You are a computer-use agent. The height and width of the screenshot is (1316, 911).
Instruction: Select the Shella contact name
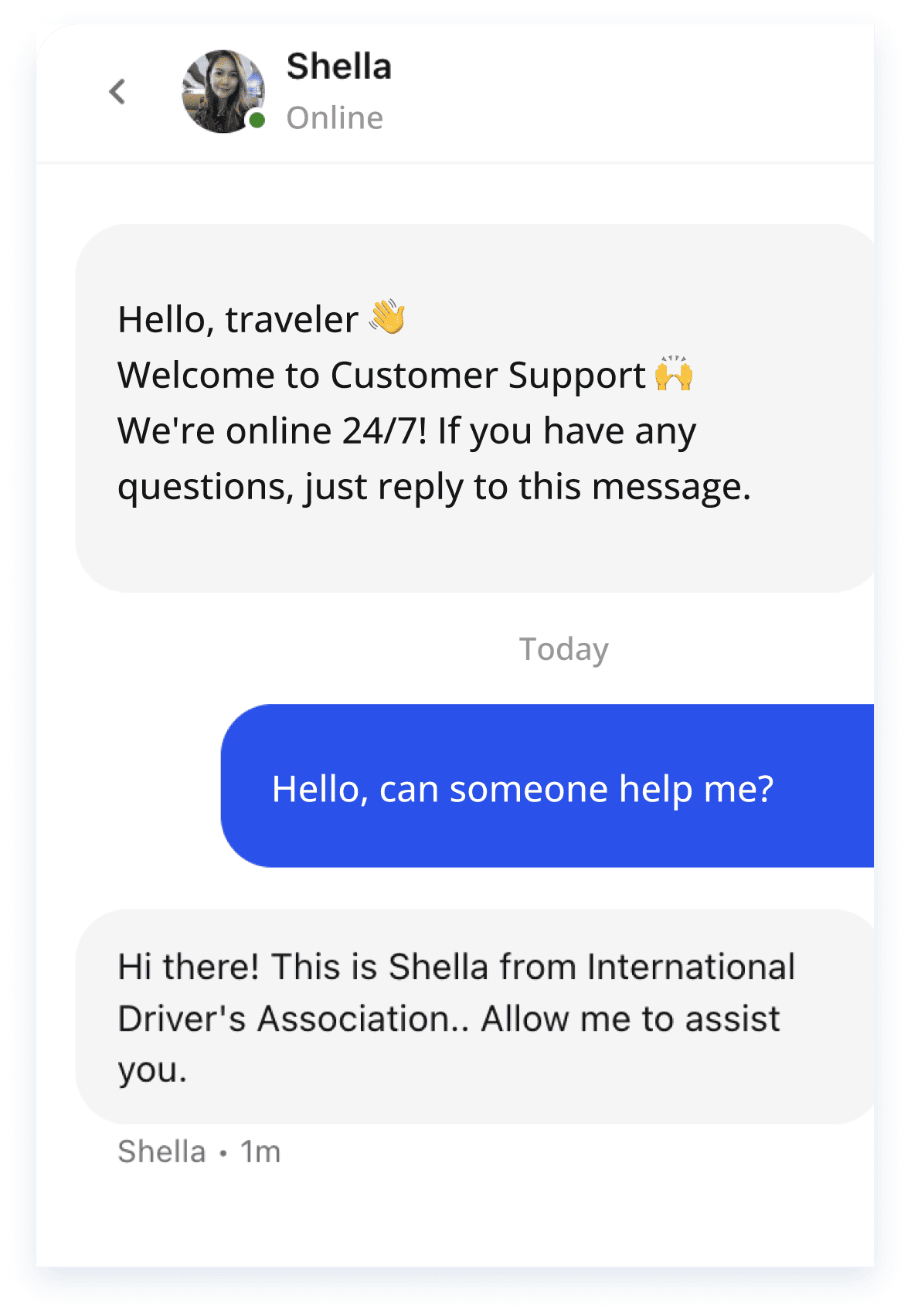[x=340, y=66]
